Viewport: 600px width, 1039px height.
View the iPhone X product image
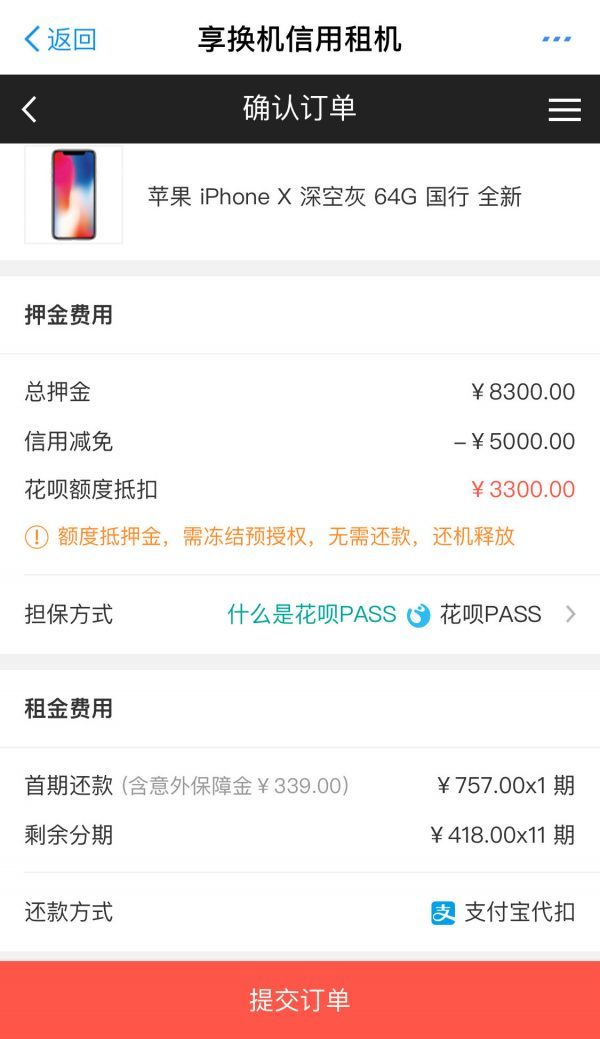pos(74,195)
